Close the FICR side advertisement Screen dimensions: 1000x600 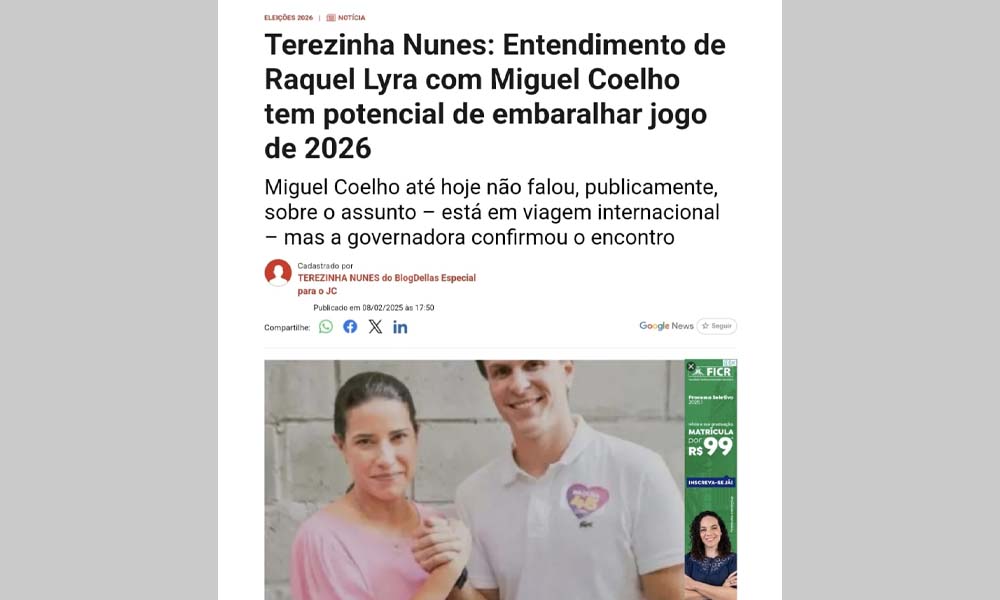point(691,367)
